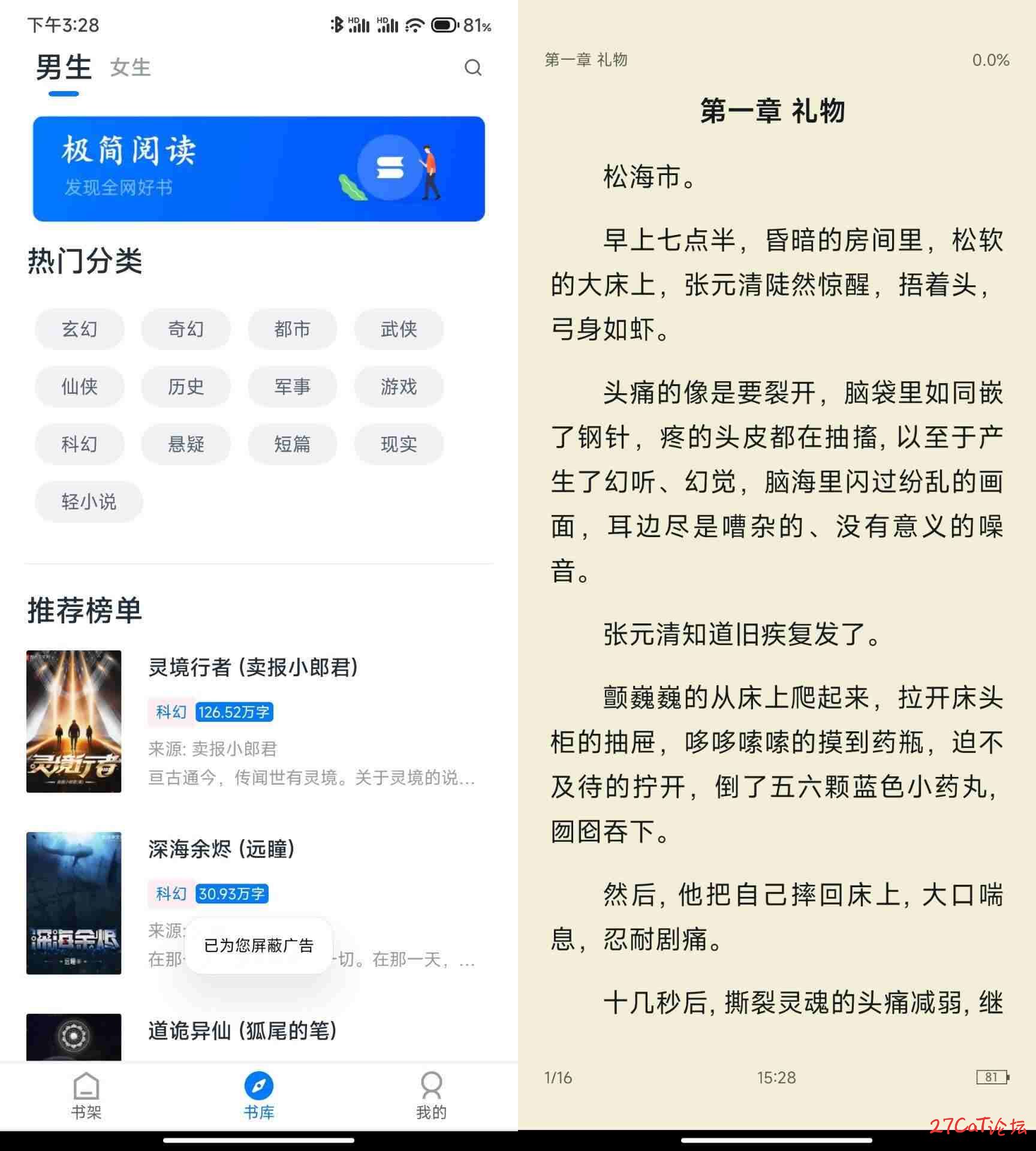
Task: Select the 历史 chip
Action: pos(186,387)
